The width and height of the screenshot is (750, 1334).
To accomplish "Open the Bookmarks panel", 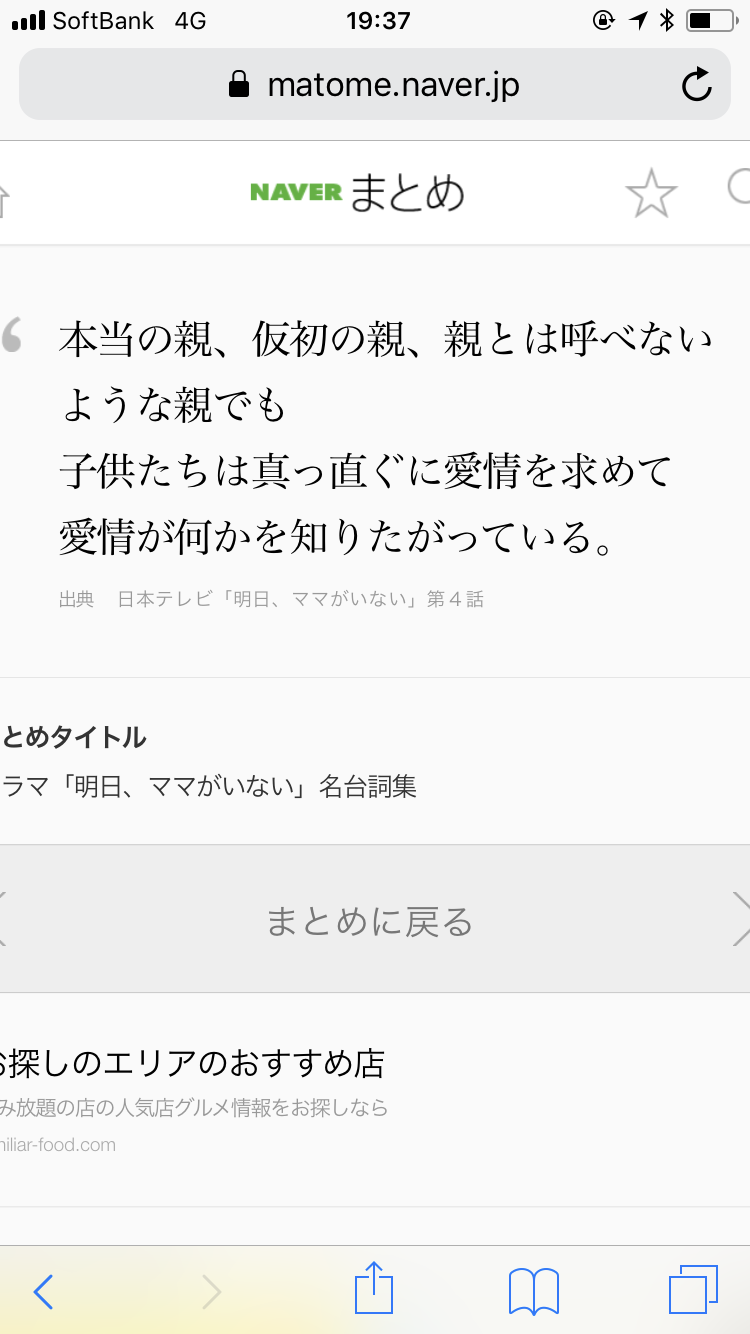I will [533, 1290].
